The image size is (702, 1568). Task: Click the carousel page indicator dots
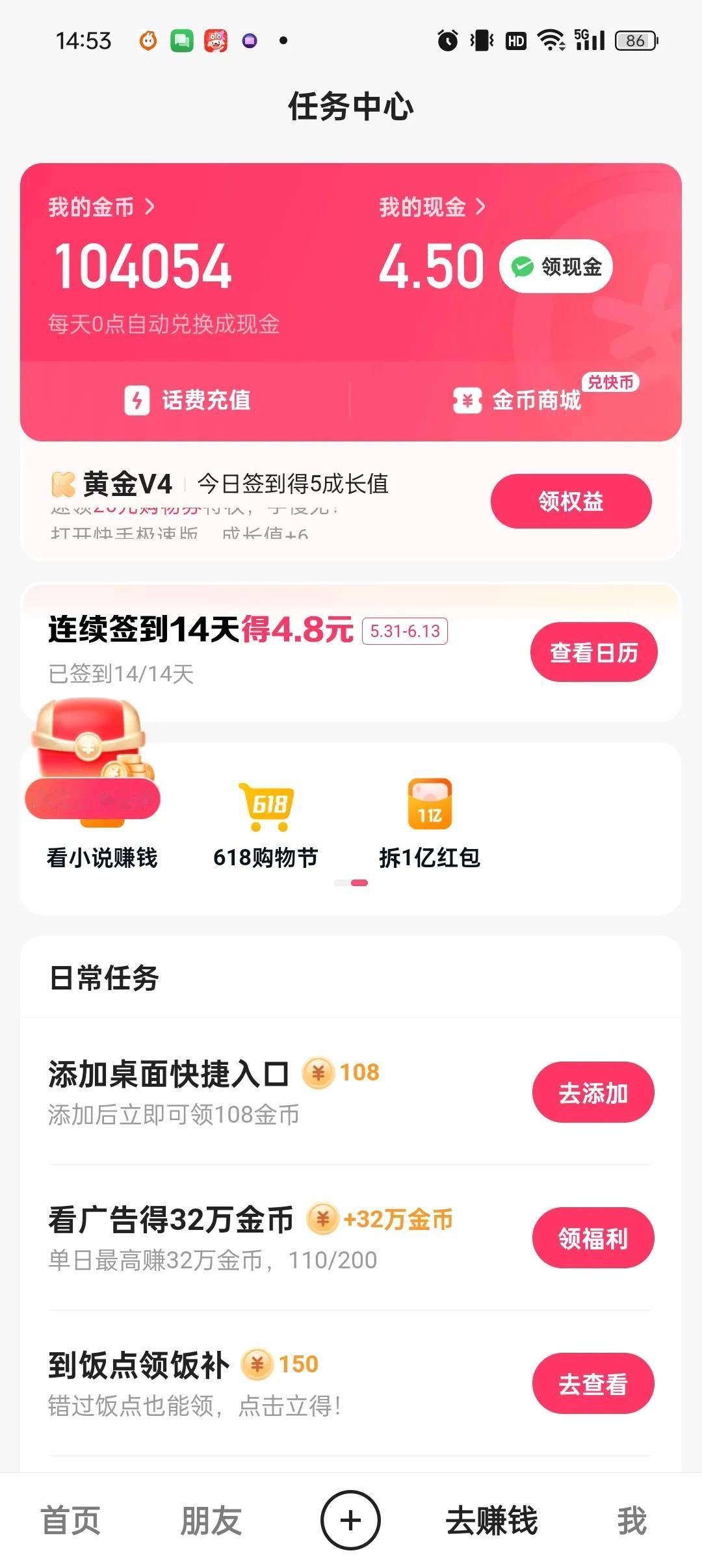(351, 883)
